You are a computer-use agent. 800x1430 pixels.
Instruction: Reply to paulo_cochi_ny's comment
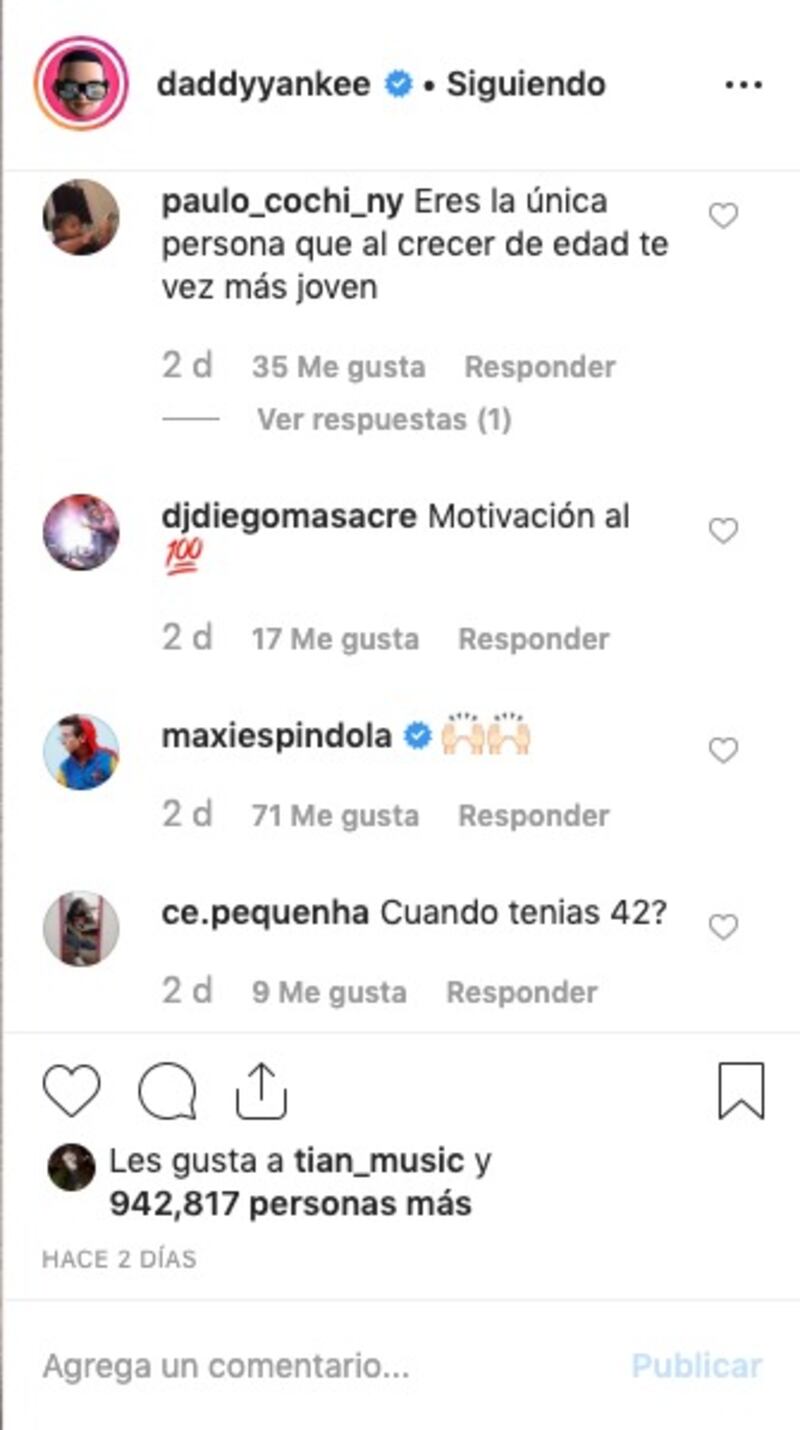(x=539, y=367)
